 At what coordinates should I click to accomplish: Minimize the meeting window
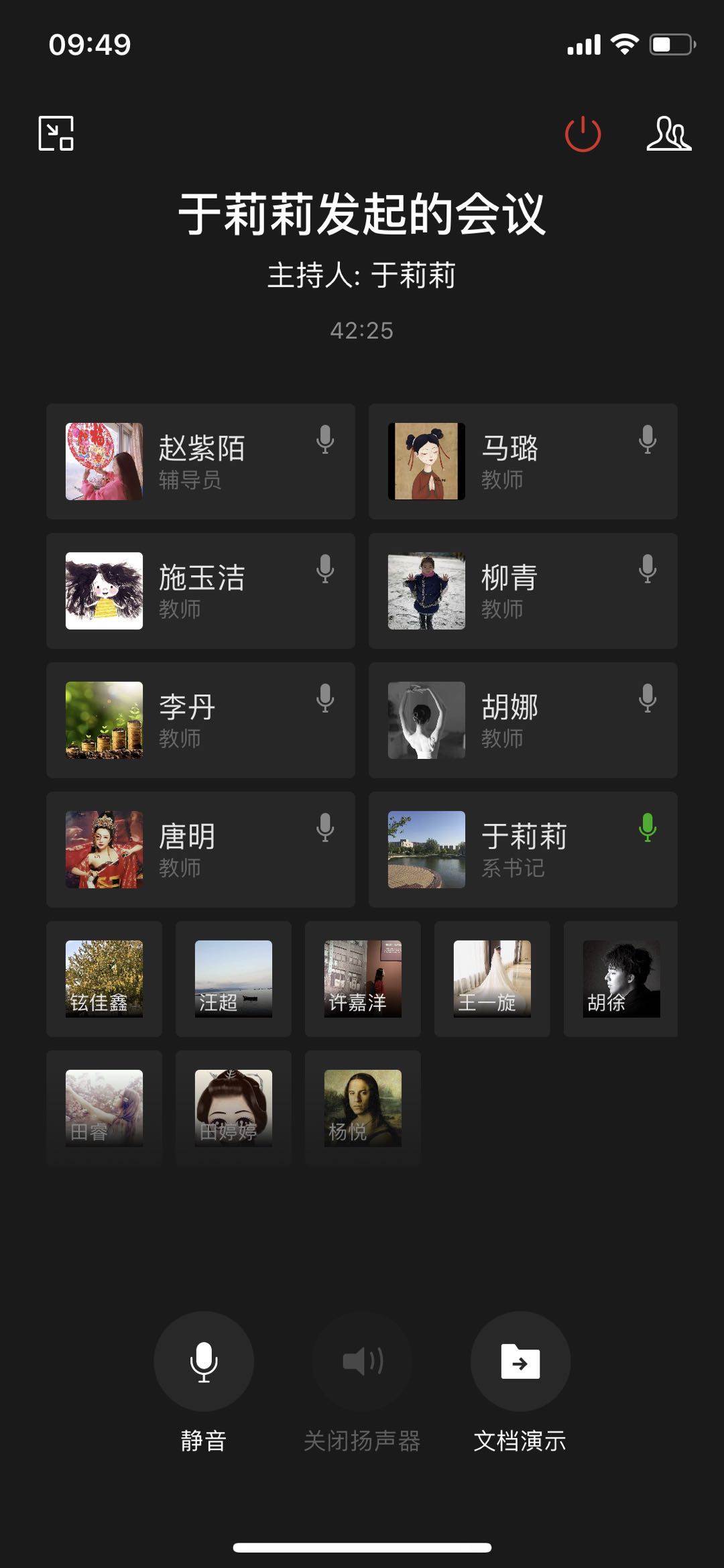point(56,133)
